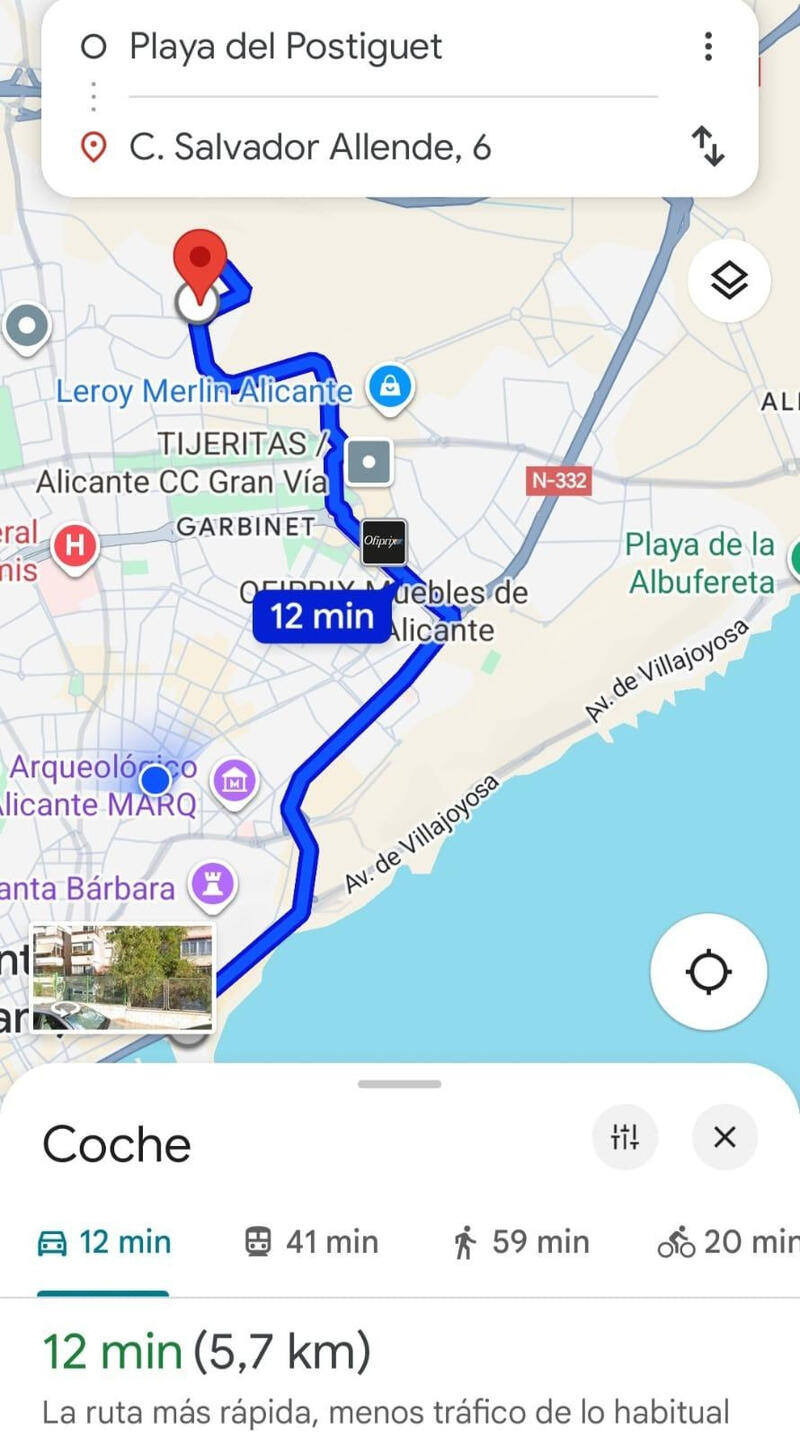Tap the Santa Bárbara castle marker
This screenshot has height=1438, width=800.
point(213,885)
